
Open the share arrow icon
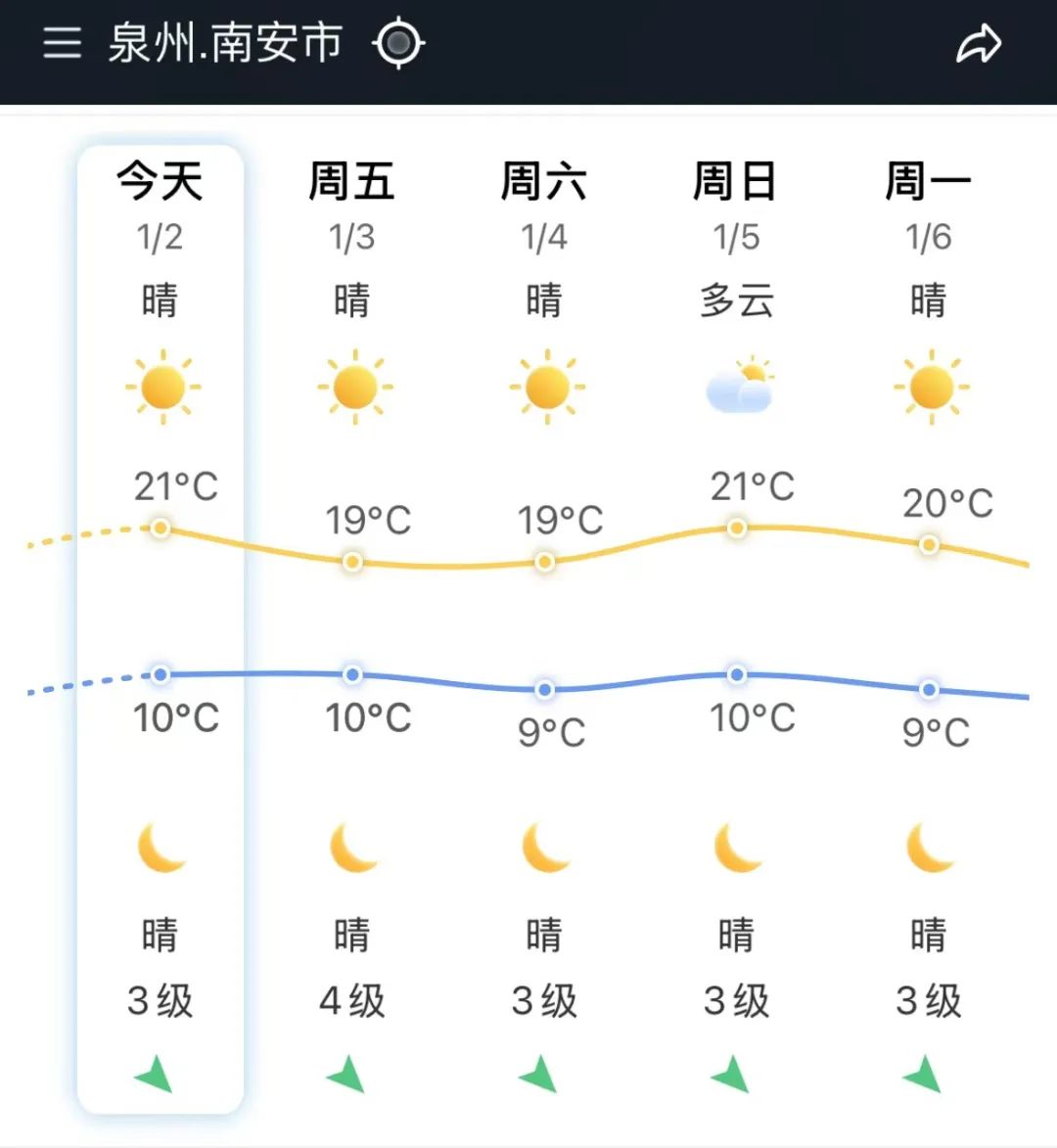click(979, 43)
